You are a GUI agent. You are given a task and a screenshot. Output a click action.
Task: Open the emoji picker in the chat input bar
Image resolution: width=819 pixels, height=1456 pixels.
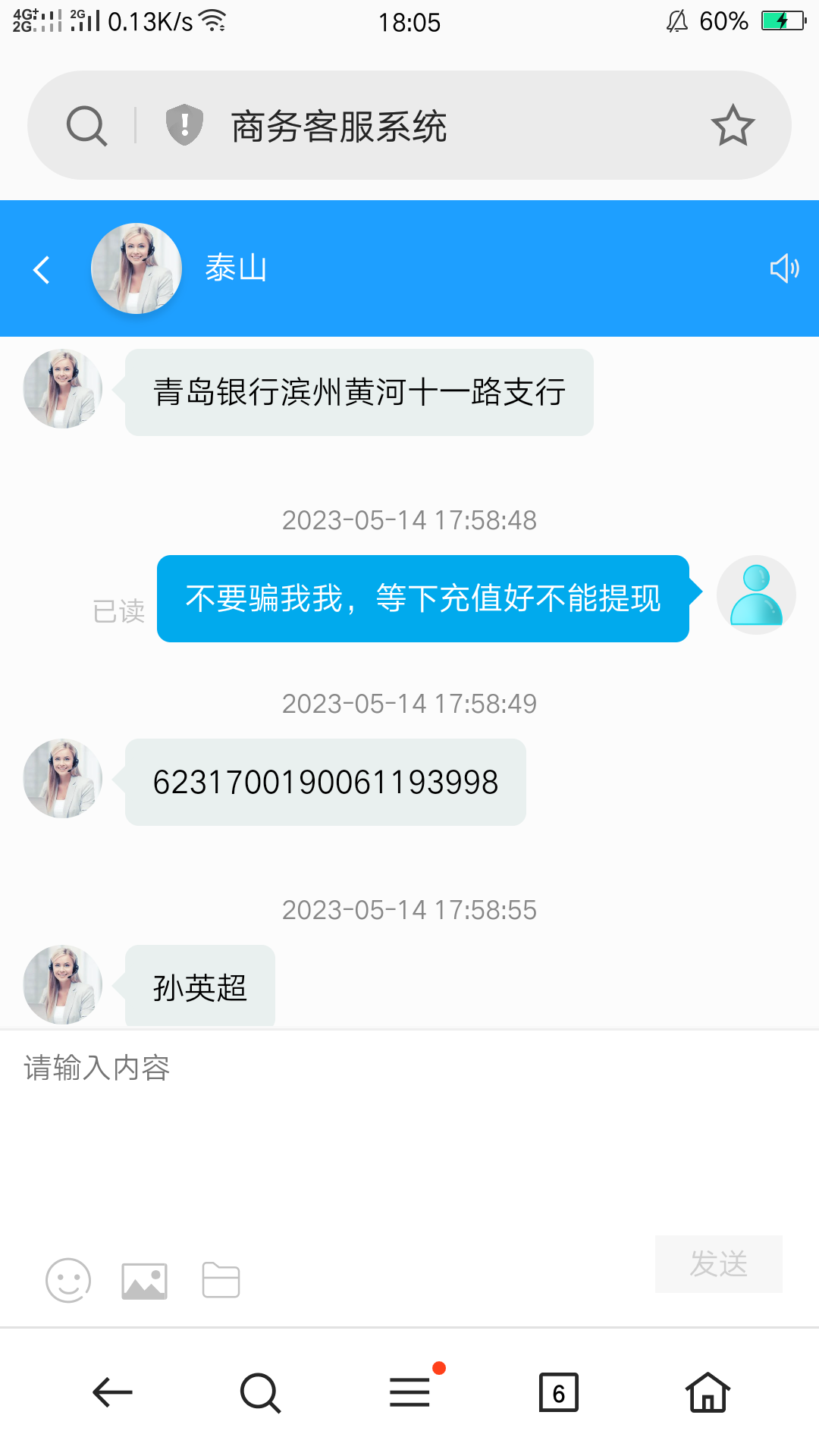[x=68, y=1280]
